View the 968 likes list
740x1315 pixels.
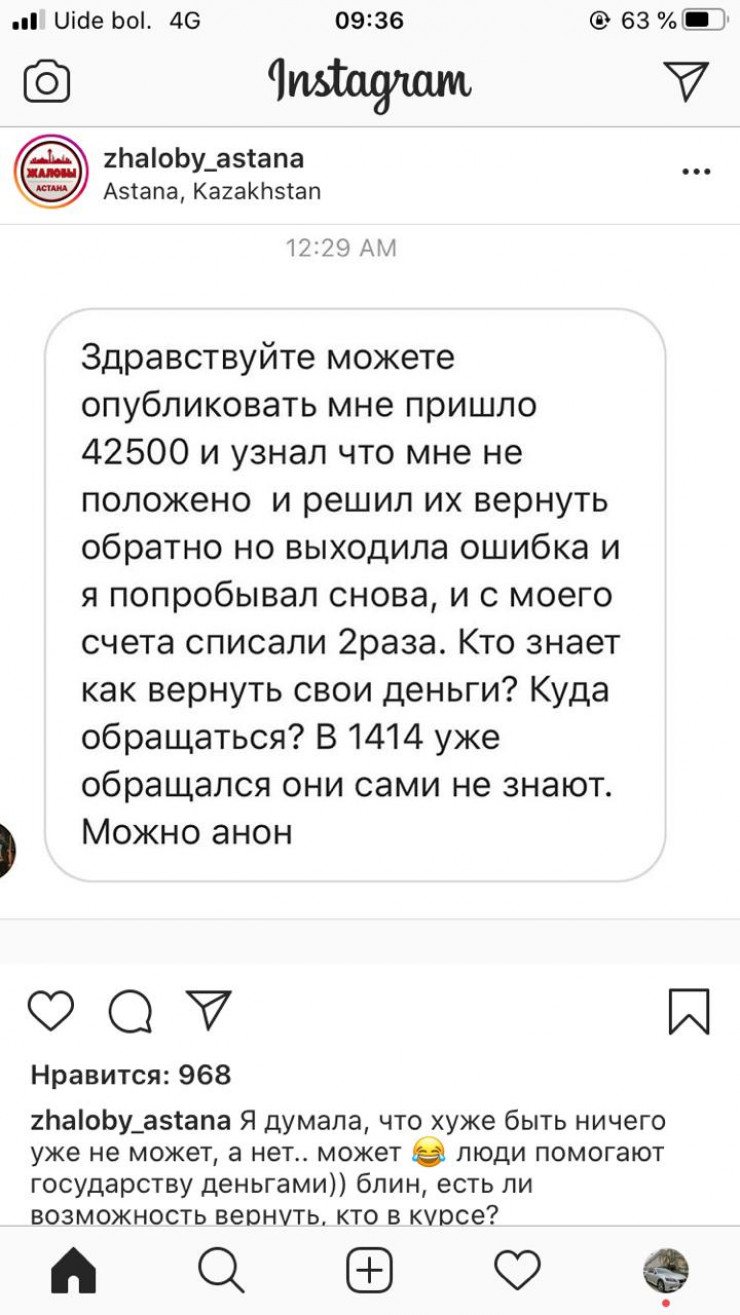coord(131,1075)
